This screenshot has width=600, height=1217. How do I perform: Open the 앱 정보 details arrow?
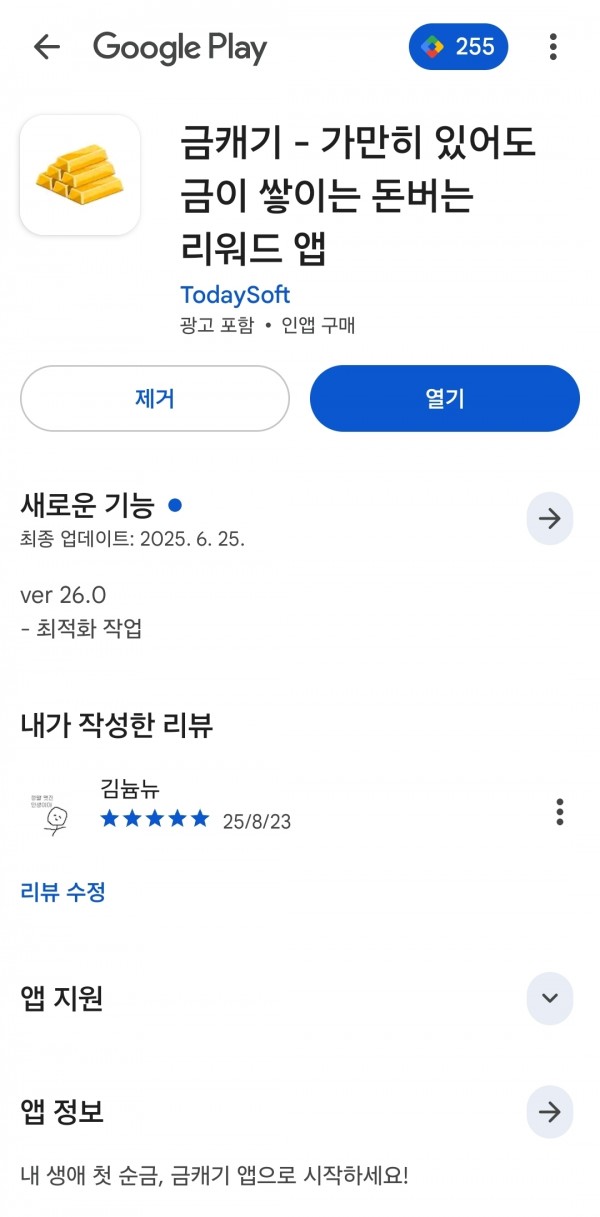tap(550, 1111)
